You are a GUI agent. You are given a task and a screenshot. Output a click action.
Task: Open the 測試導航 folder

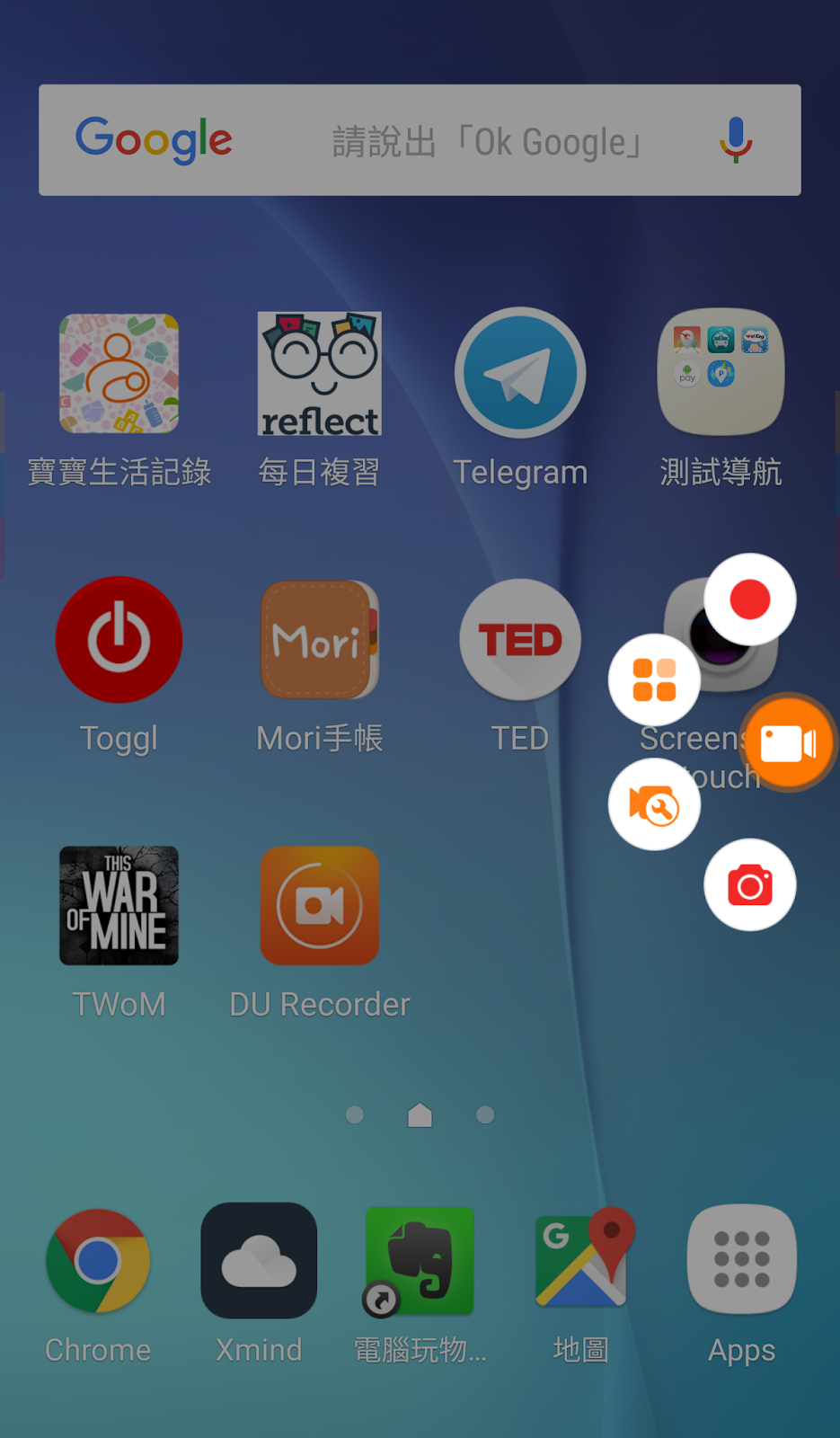click(721, 374)
